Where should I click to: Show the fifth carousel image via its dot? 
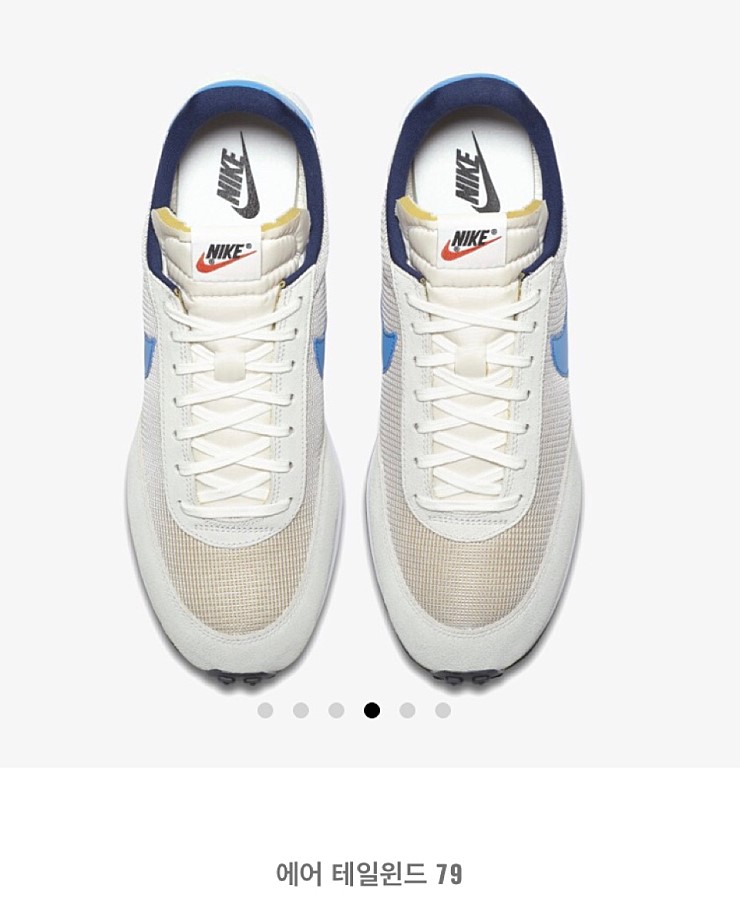(407, 710)
